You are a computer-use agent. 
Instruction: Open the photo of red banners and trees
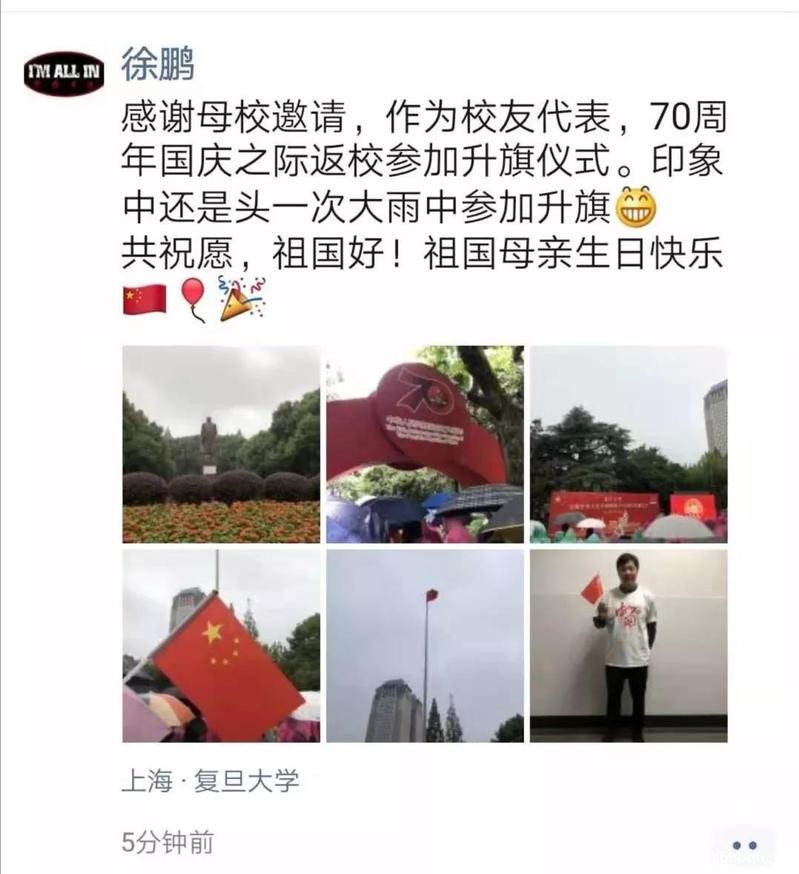[628, 444]
